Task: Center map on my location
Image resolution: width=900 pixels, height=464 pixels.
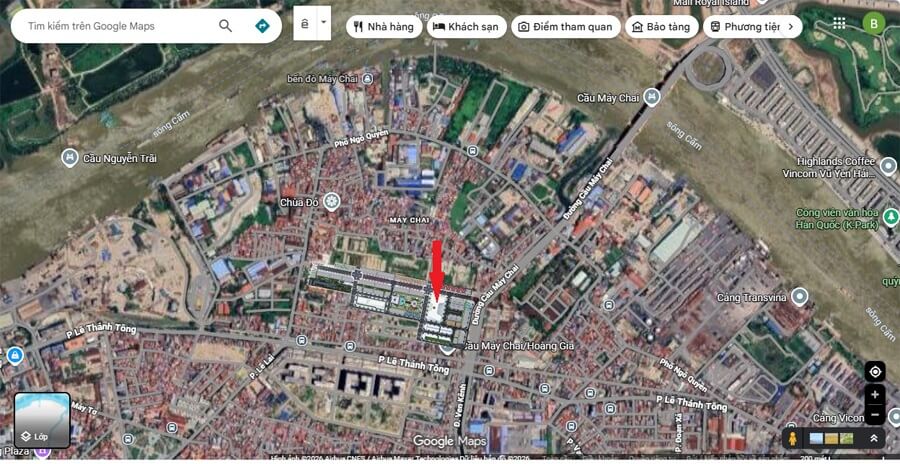Action: [x=875, y=372]
